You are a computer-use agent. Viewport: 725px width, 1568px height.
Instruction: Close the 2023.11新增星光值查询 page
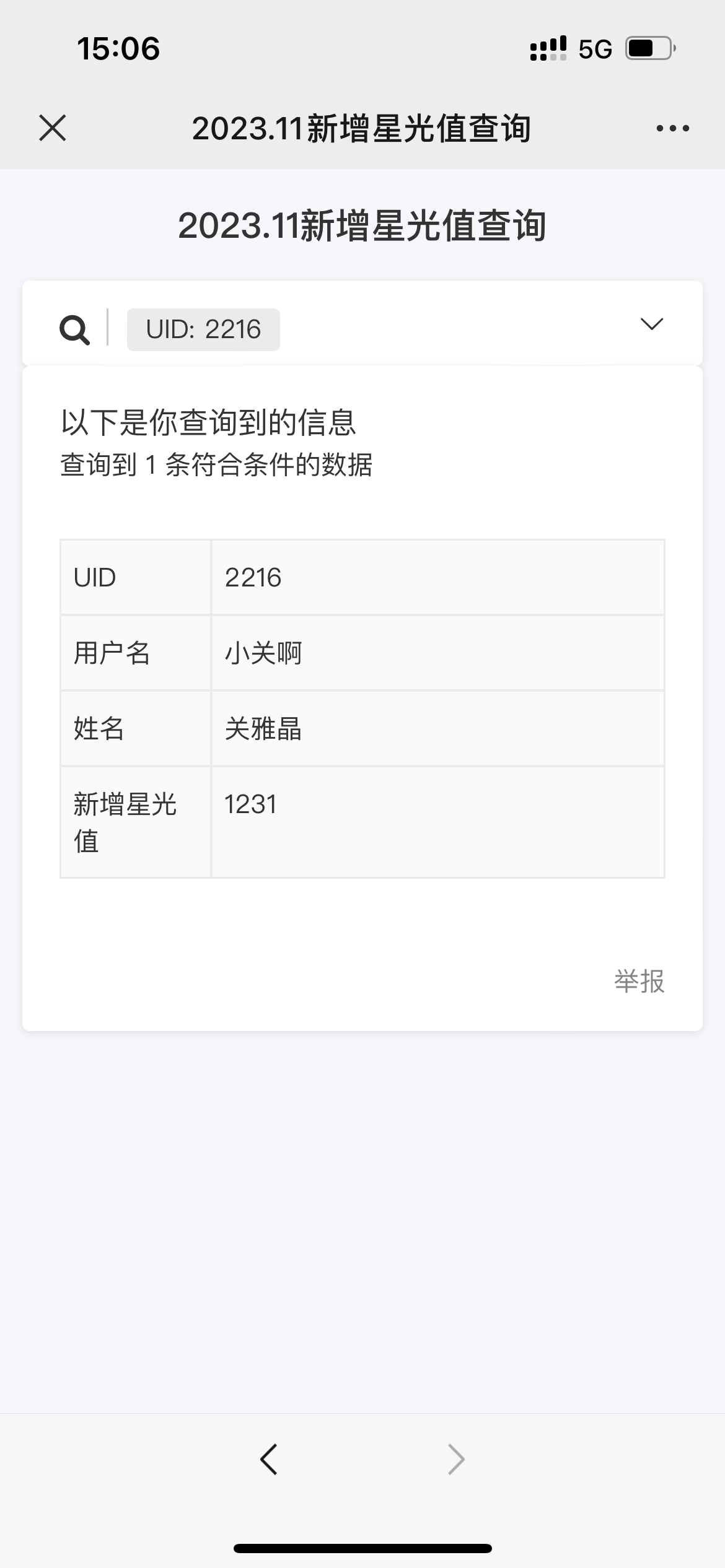click(53, 128)
